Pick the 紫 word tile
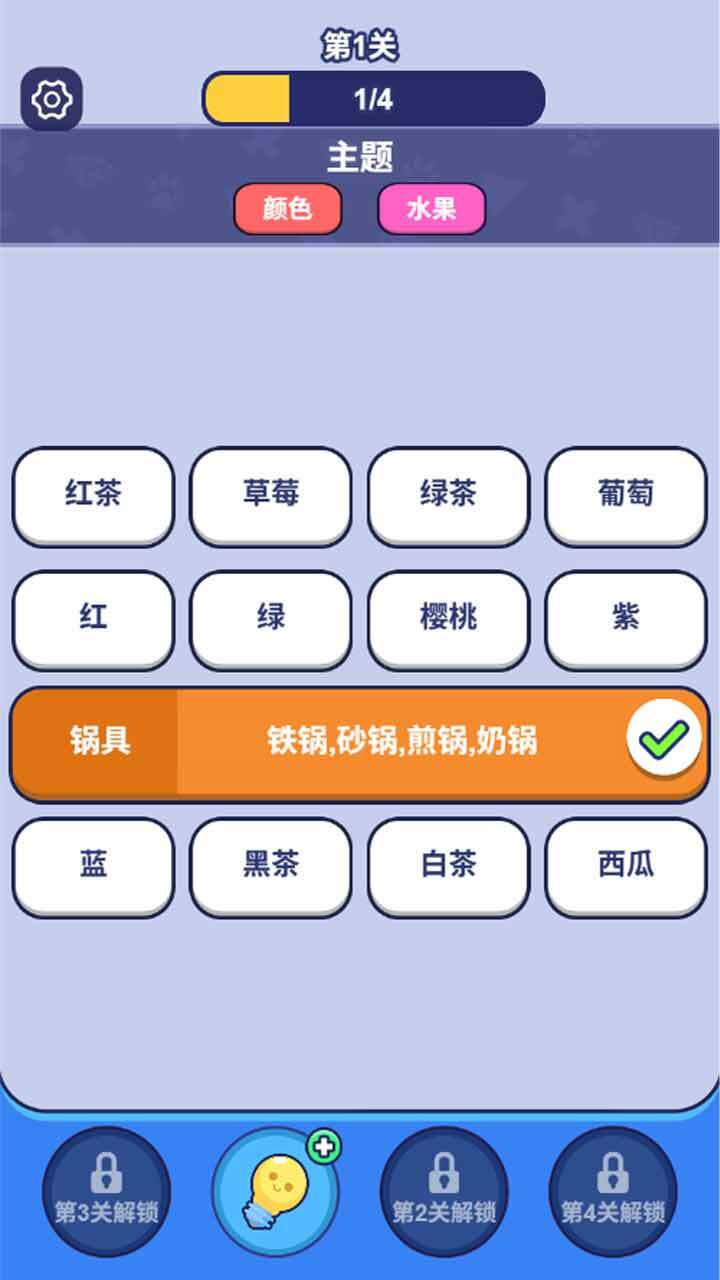Screen dimensions: 720x1280 coord(626,618)
